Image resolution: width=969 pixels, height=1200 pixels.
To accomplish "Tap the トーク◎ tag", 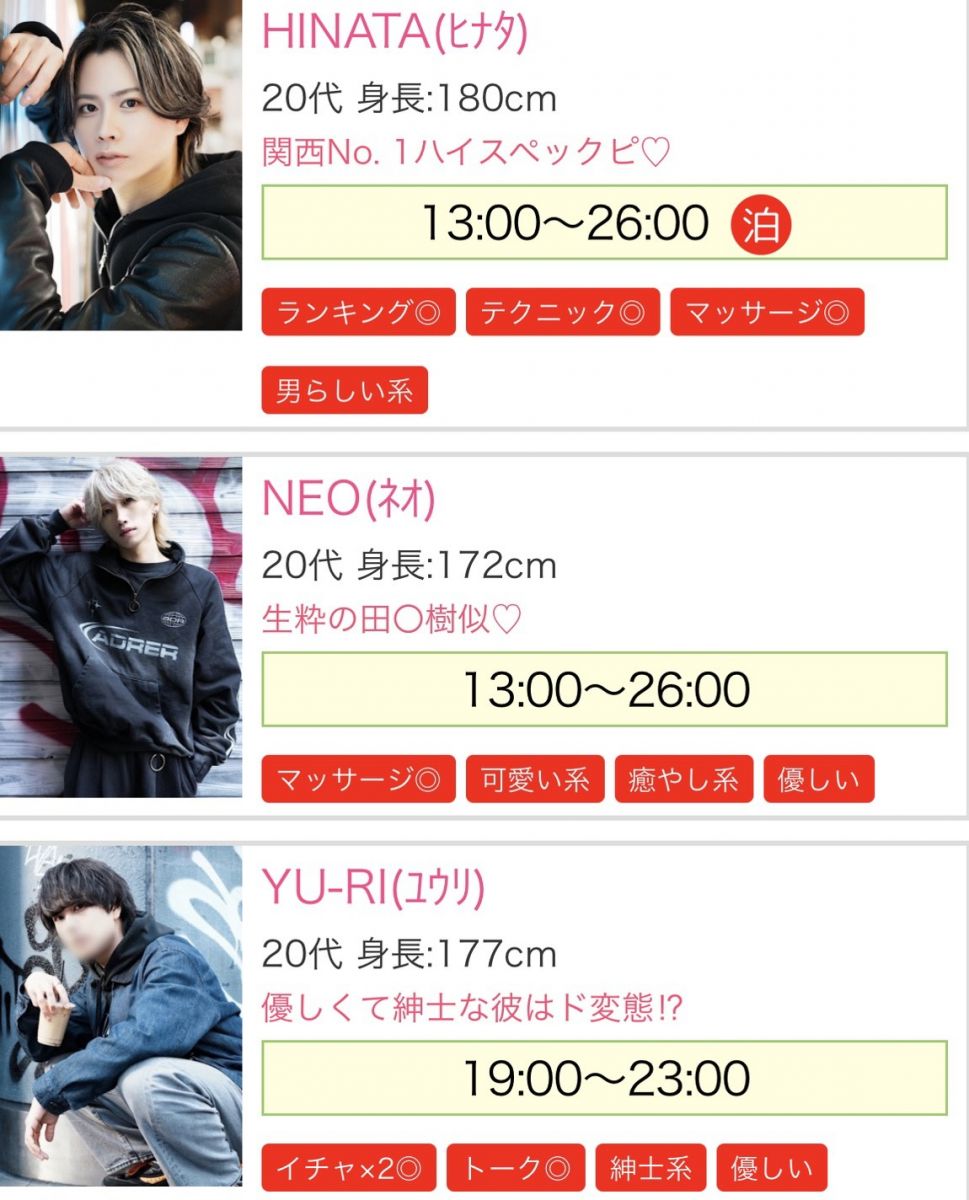I will click(516, 1168).
